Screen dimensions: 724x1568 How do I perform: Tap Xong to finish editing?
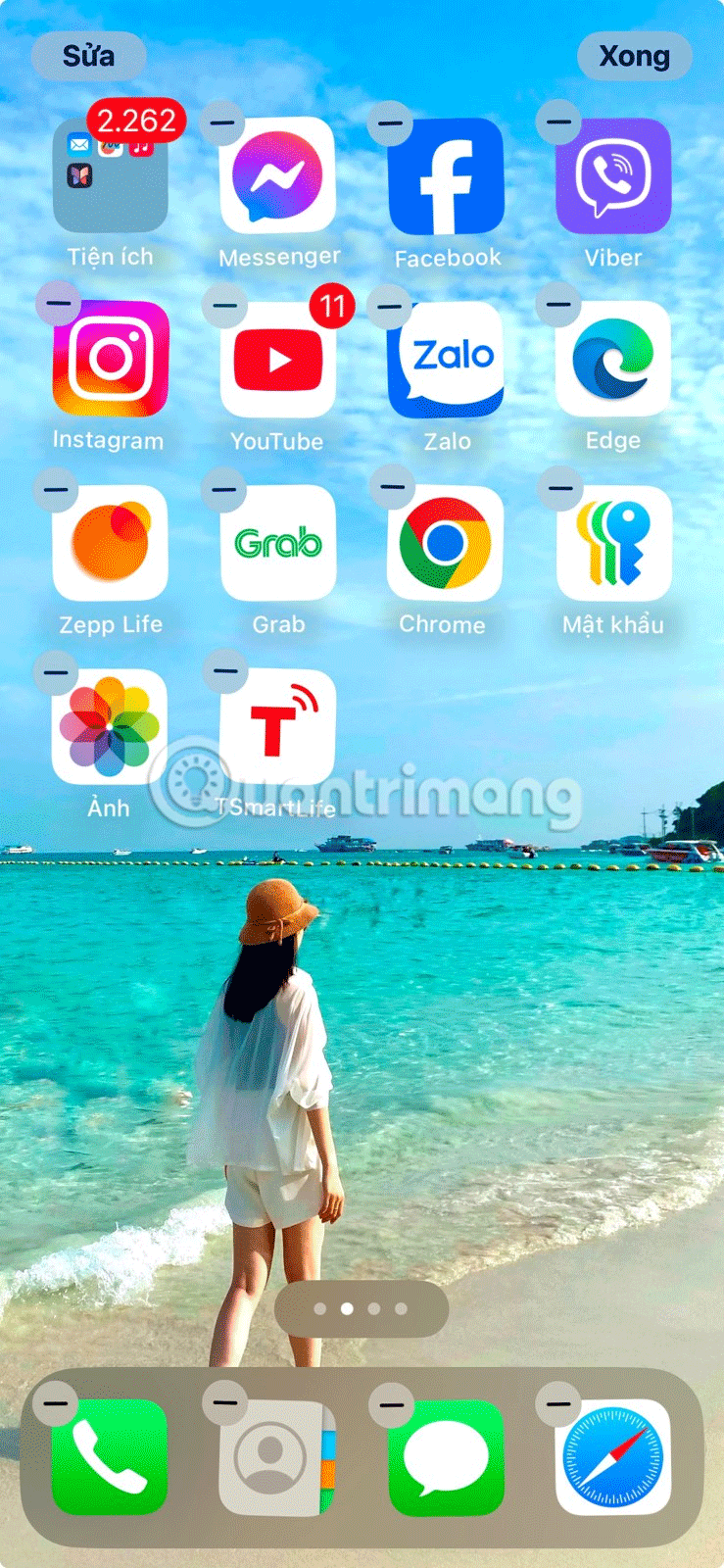click(x=634, y=56)
